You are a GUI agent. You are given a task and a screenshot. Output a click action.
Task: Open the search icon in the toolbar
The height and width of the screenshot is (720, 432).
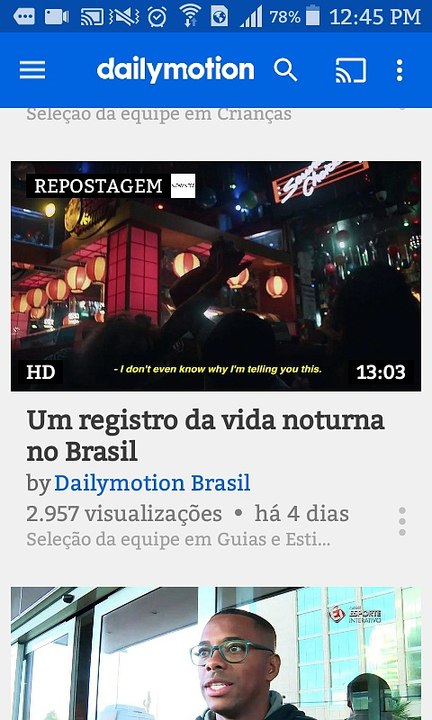[286, 70]
